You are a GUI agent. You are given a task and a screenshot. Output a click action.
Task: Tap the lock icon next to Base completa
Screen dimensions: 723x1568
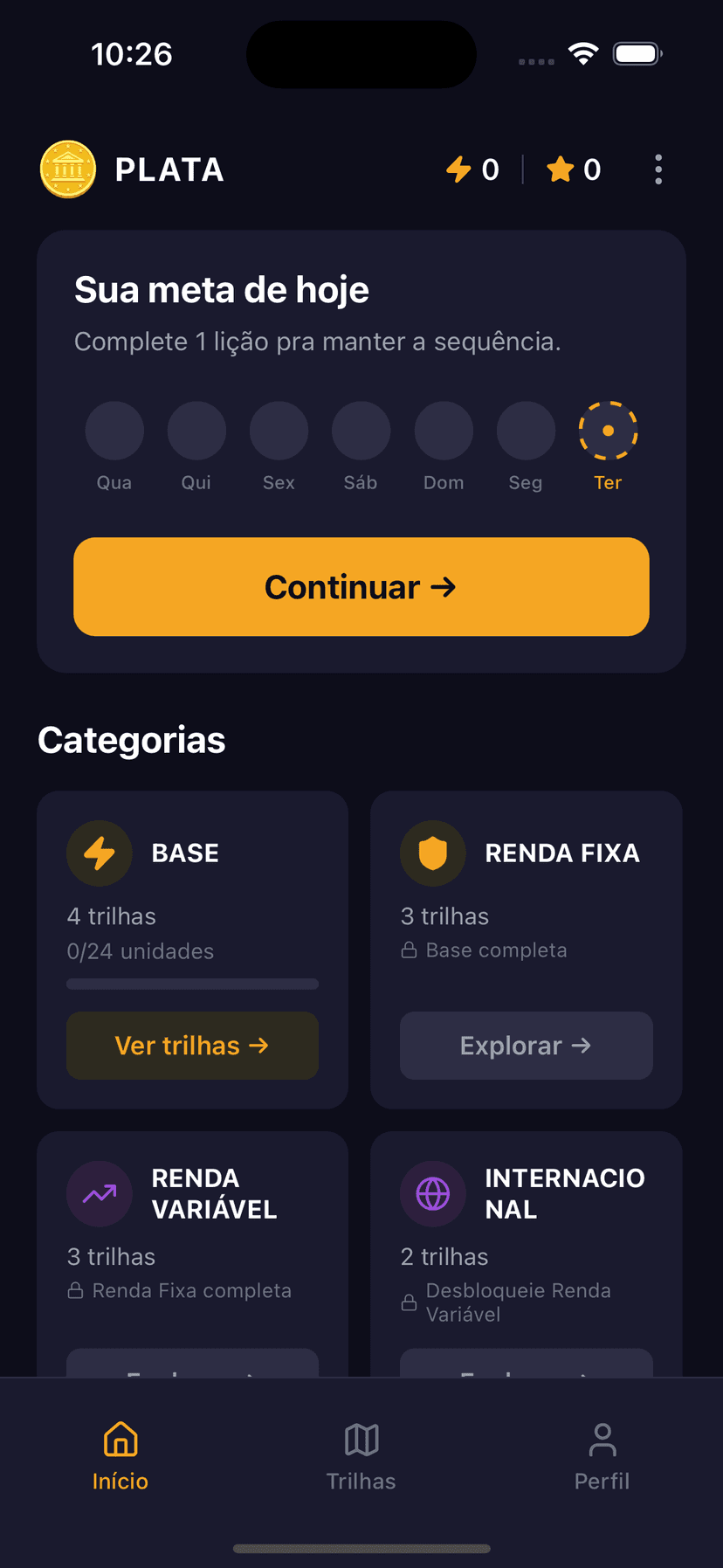(409, 950)
